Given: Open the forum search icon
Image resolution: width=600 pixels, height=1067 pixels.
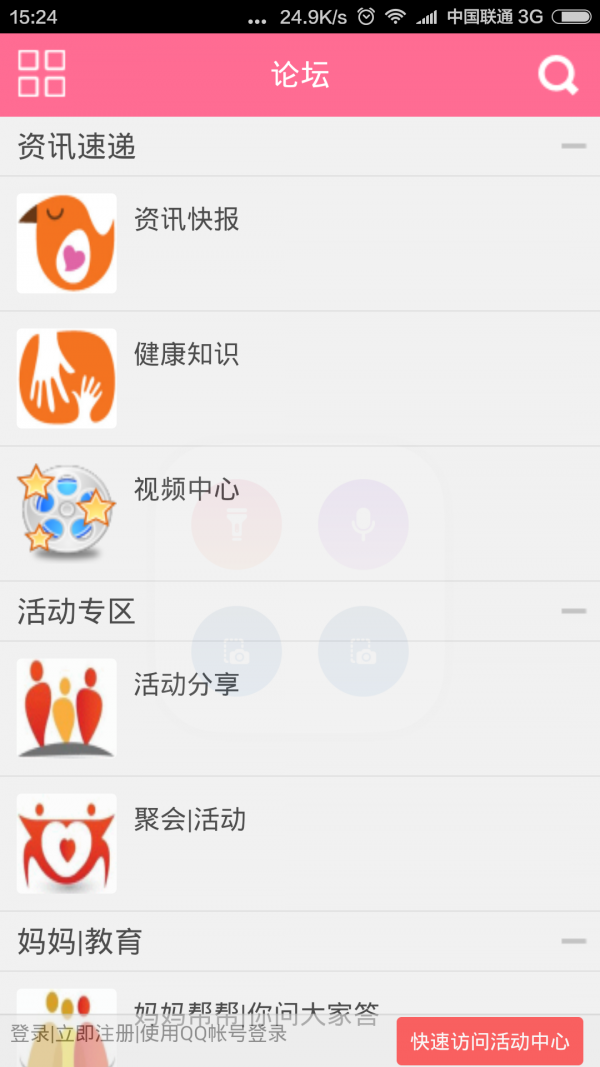Looking at the screenshot, I should [x=558, y=75].
